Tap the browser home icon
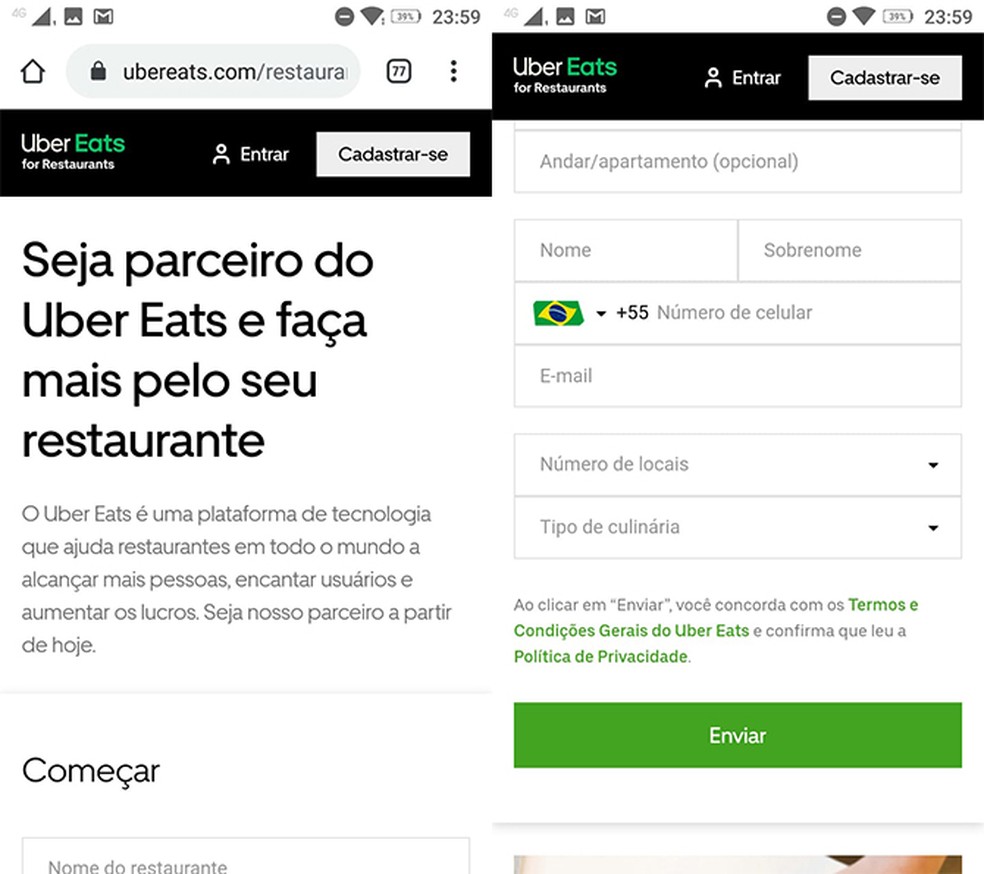984x874 pixels. click(32, 71)
